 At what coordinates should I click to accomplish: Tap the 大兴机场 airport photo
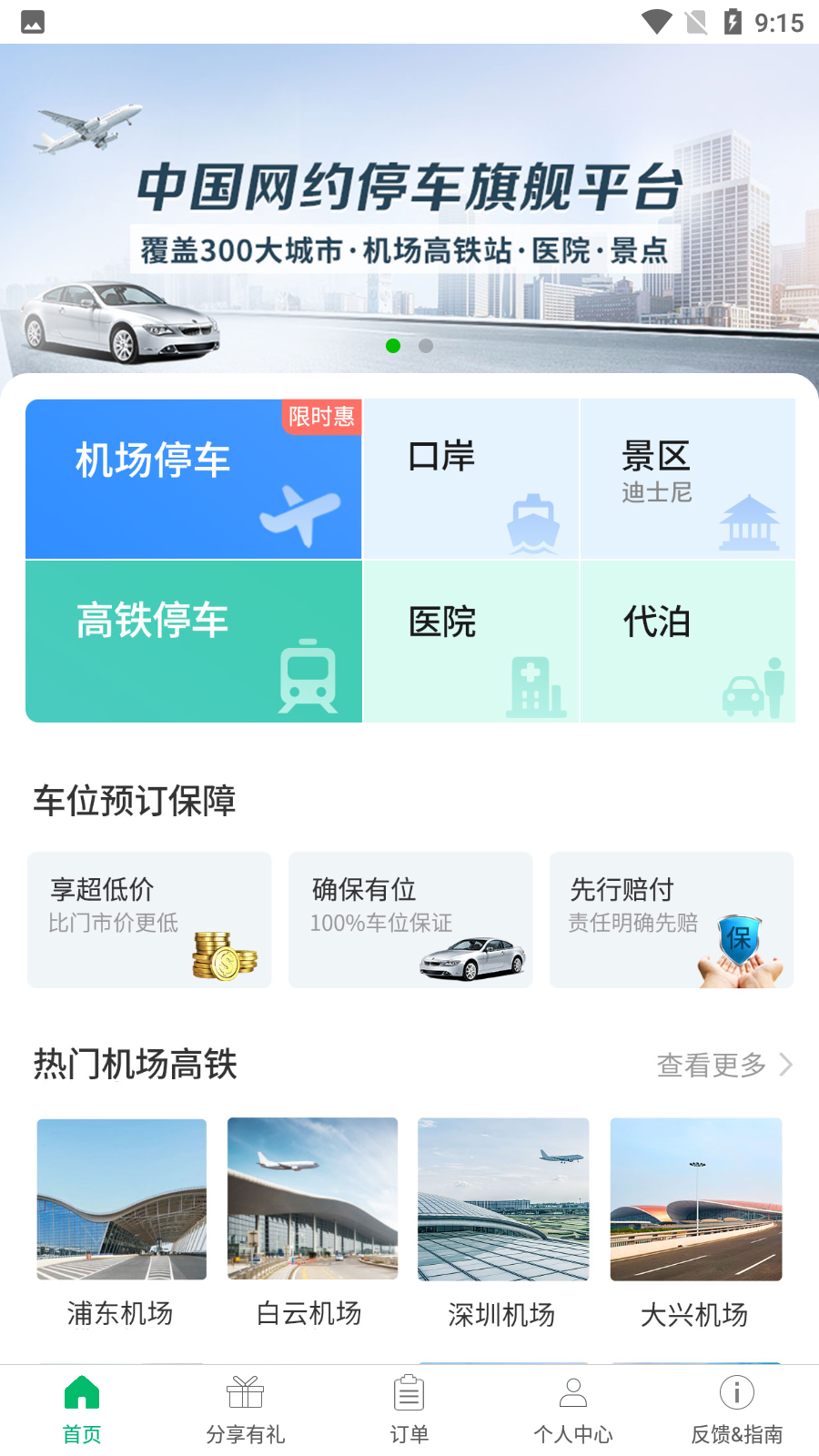pyautogui.click(x=695, y=1199)
